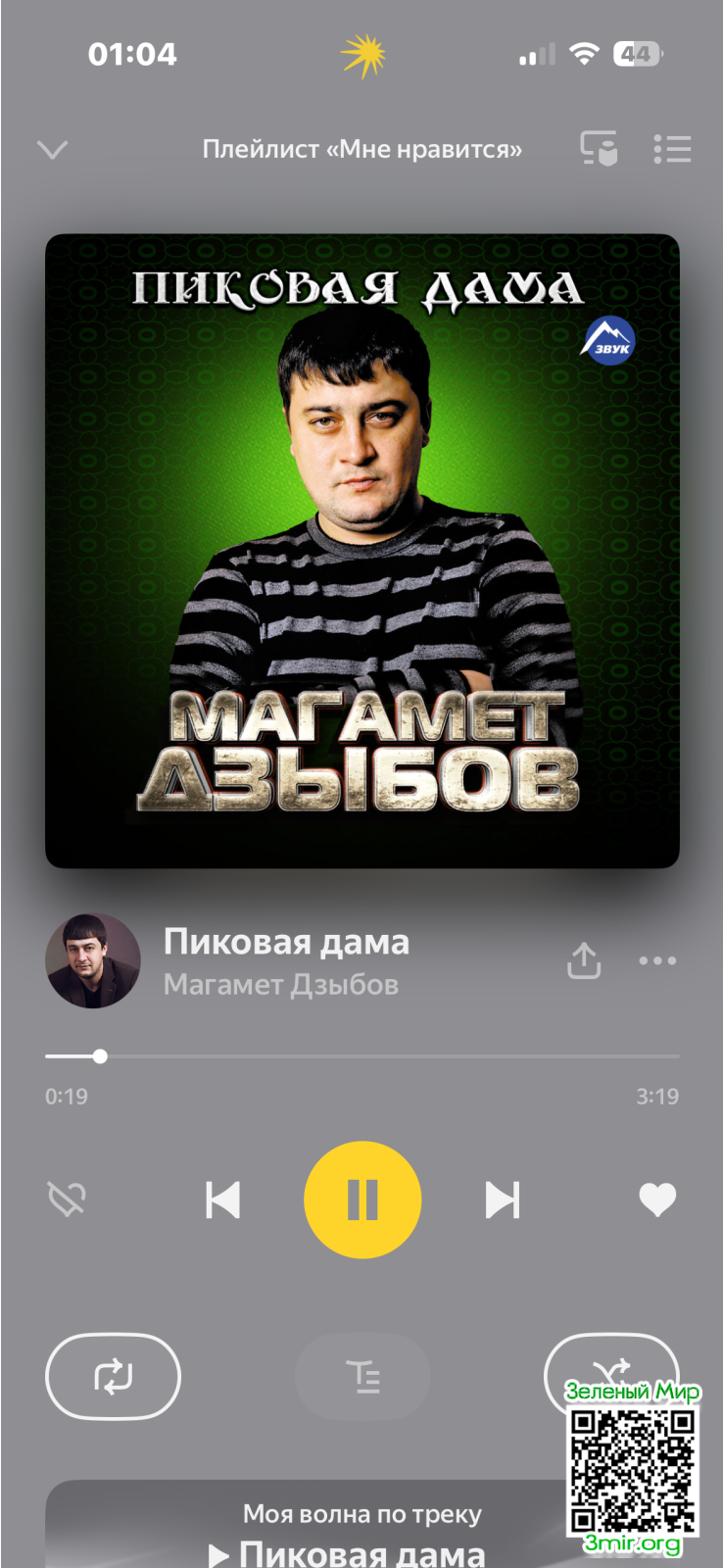Tap the playback progress bar
This screenshot has width=723, height=1568.
(362, 1056)
